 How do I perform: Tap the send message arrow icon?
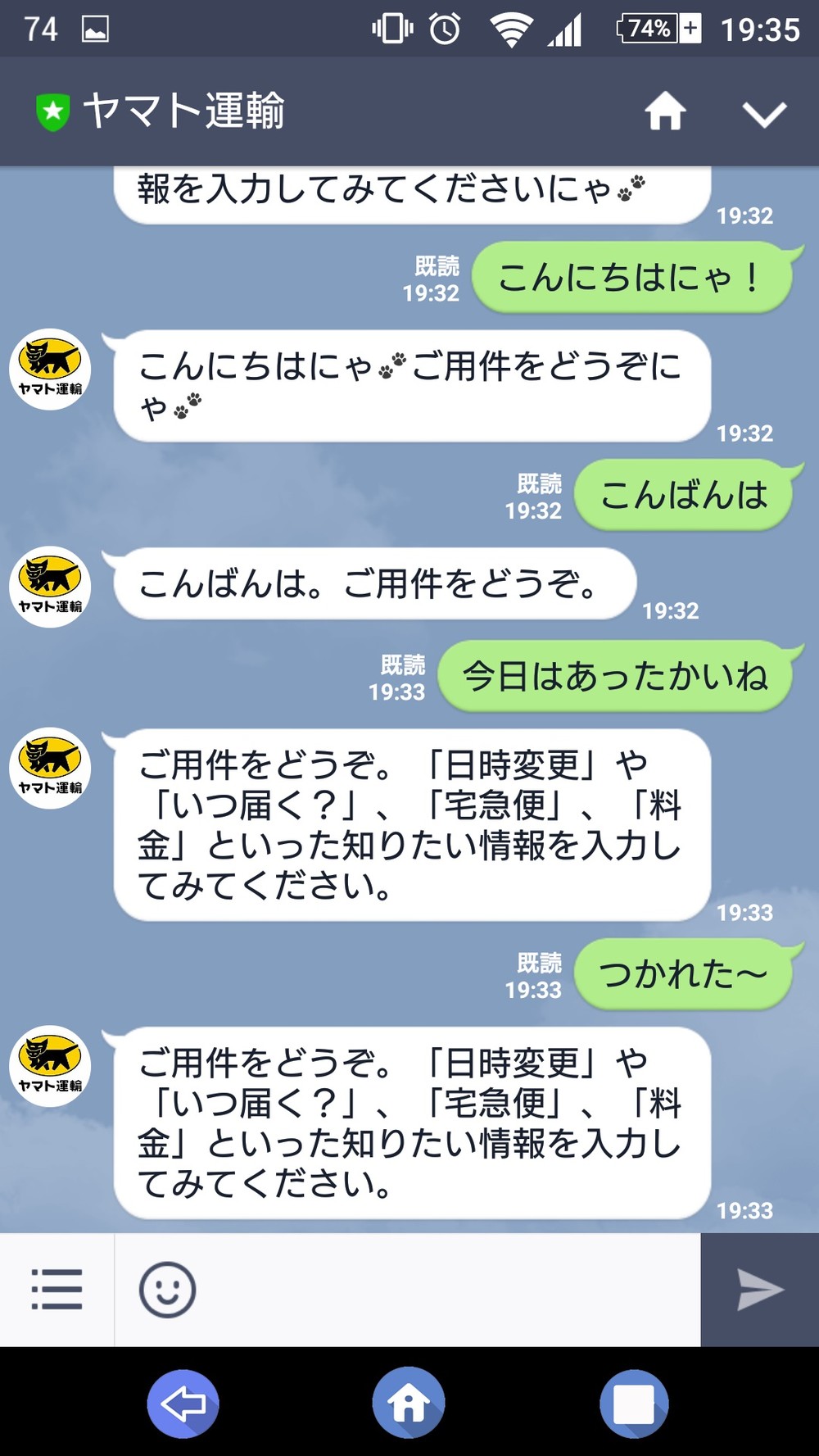(761, 1288)
